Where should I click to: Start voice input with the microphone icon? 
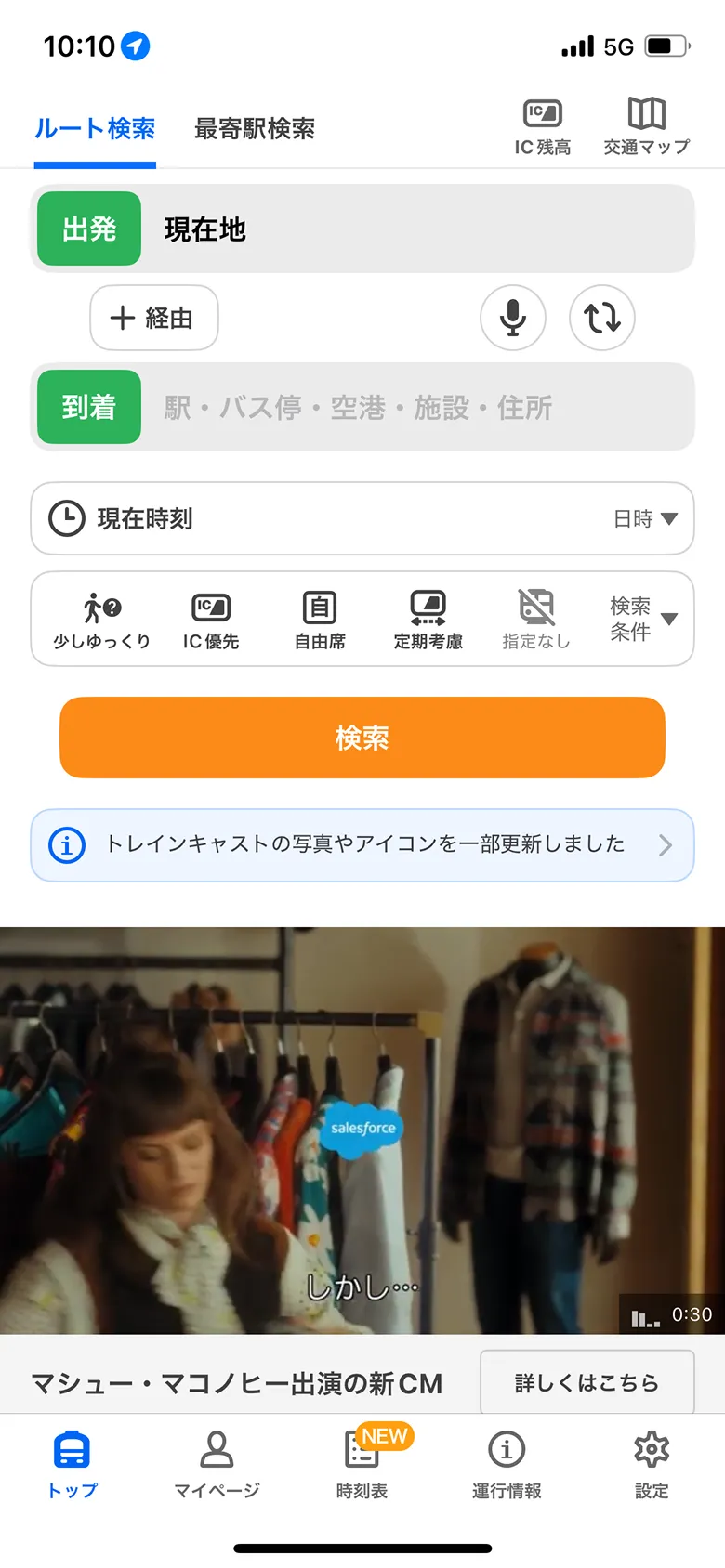tap(512, 319)
